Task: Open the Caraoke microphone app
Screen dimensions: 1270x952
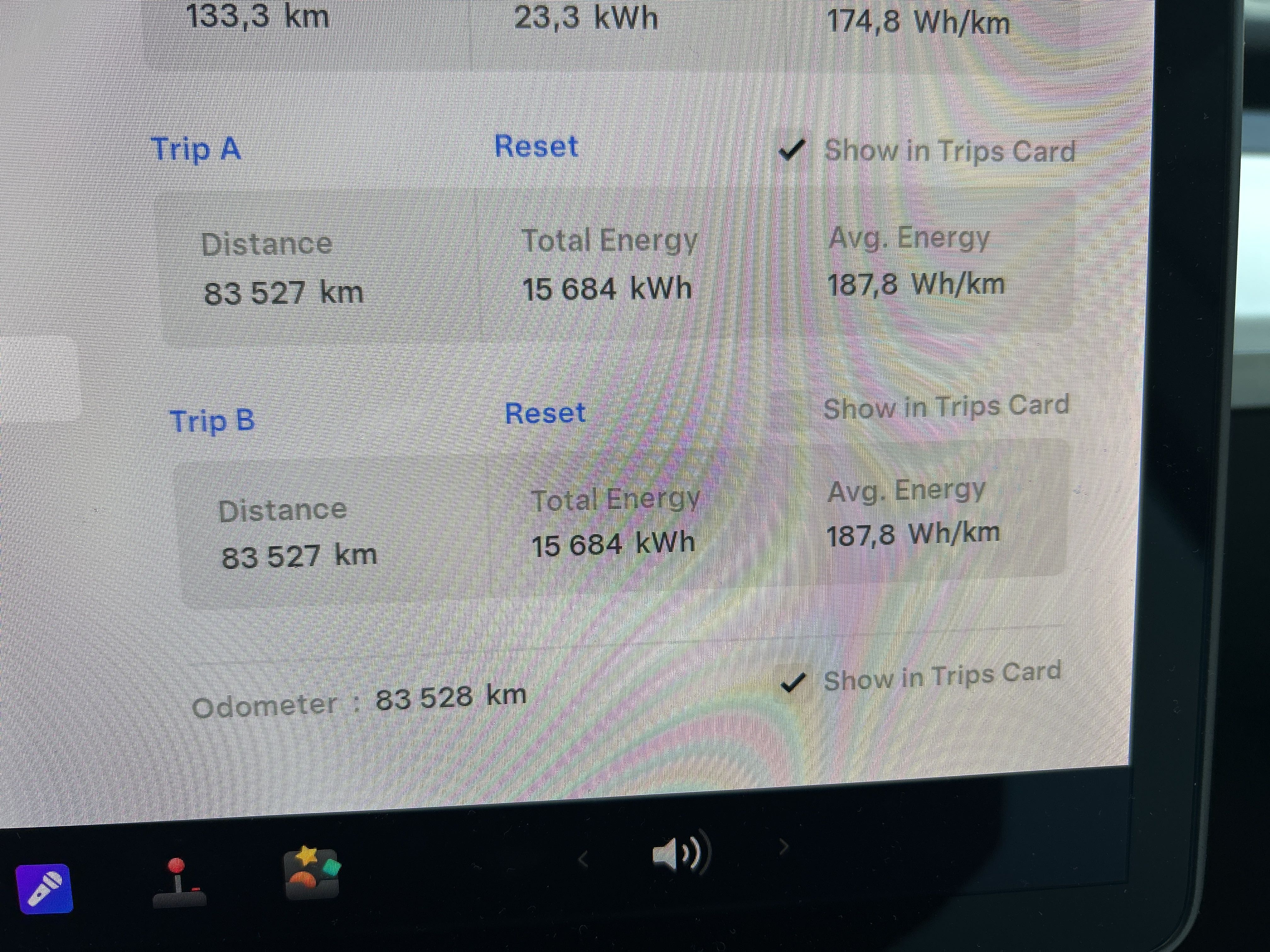Action: pyautogui.click(x=45, y=888)
